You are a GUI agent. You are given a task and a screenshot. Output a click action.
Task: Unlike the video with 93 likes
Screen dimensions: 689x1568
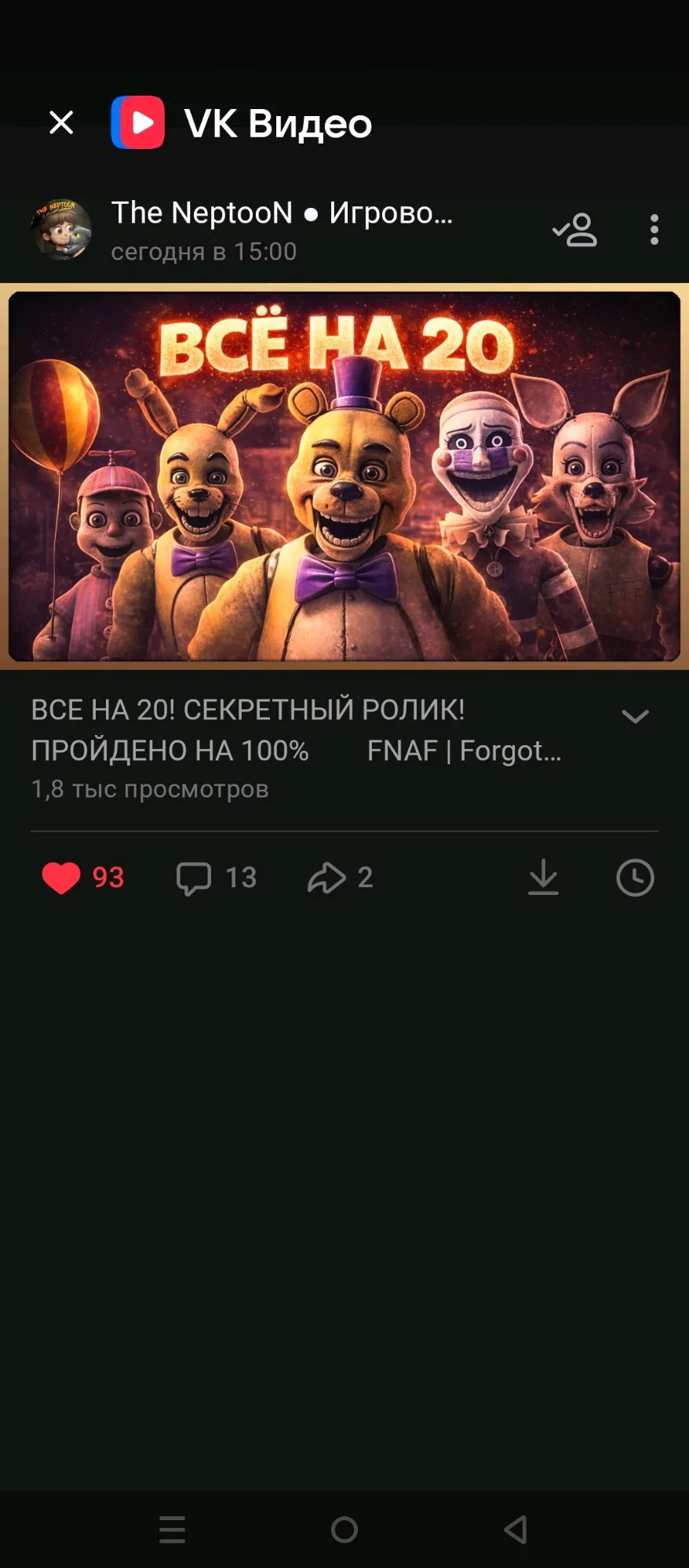click(61, 878)
